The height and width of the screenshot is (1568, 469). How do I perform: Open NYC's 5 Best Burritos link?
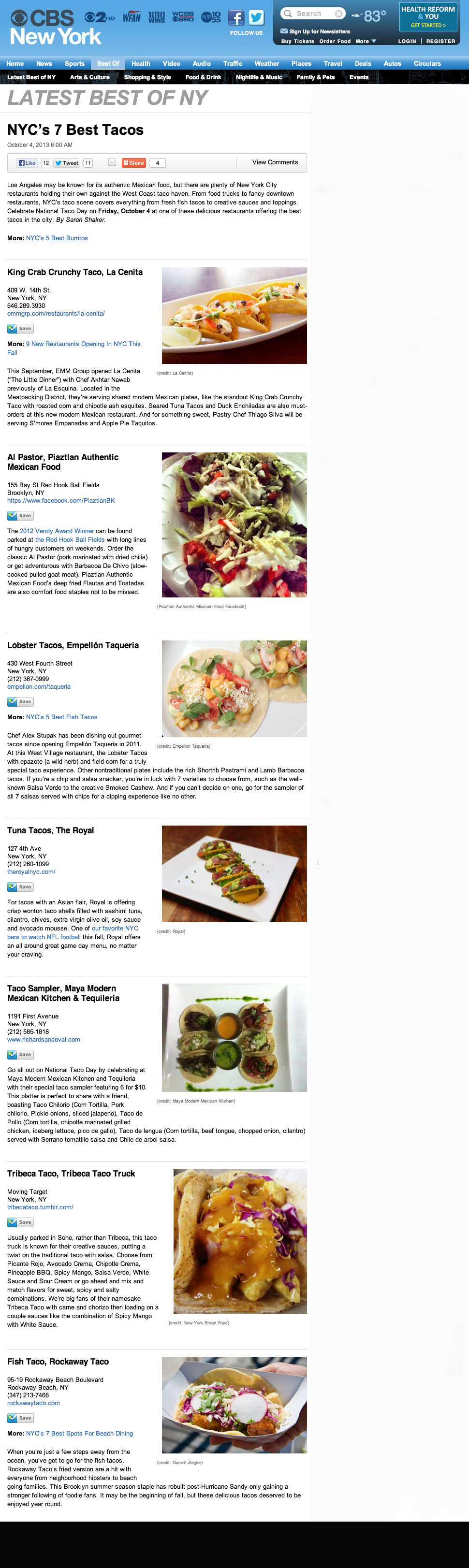click(57, 238)
